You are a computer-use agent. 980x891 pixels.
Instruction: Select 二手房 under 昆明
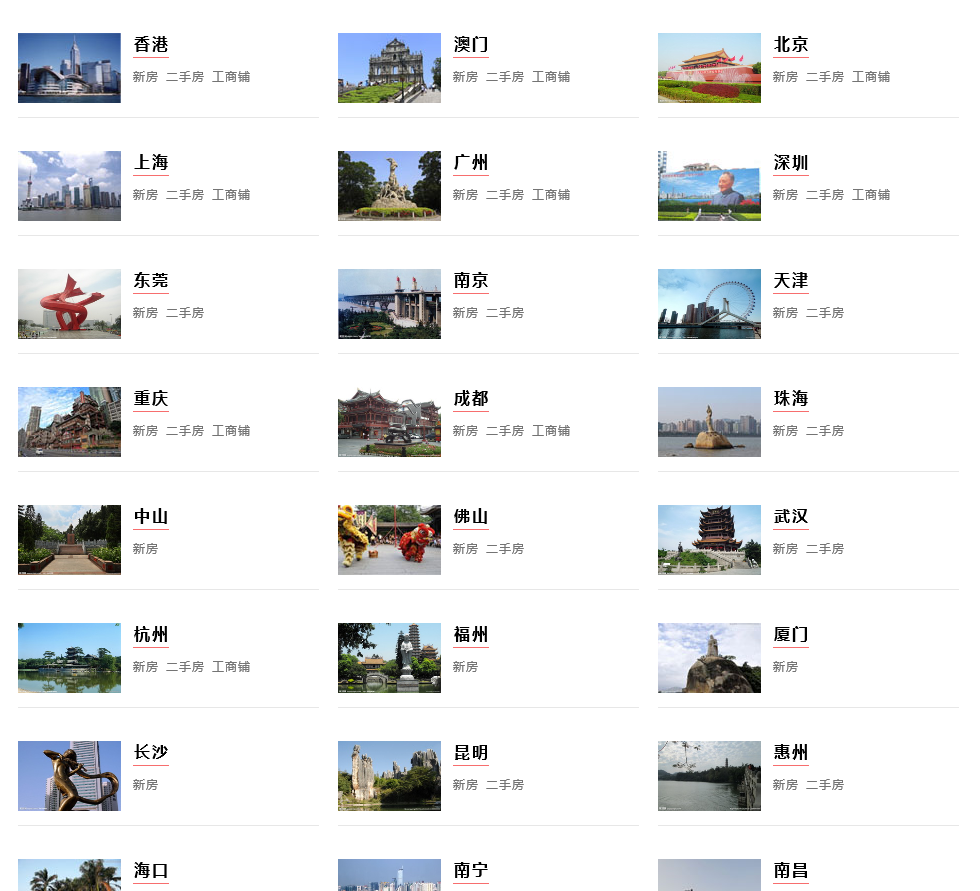click(x=505, y=785)
